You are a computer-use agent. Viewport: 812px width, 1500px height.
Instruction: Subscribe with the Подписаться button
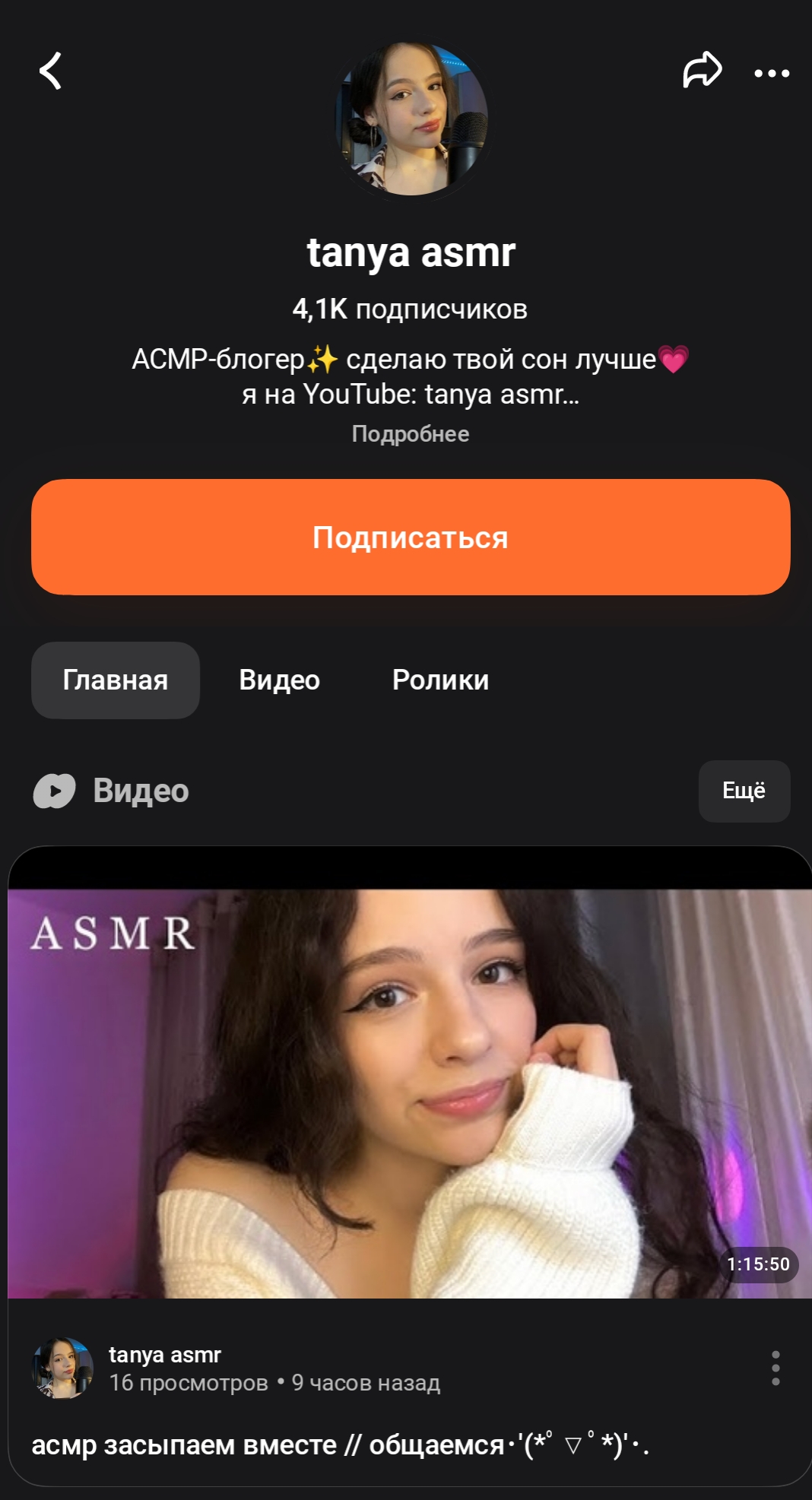pos(411,537)
